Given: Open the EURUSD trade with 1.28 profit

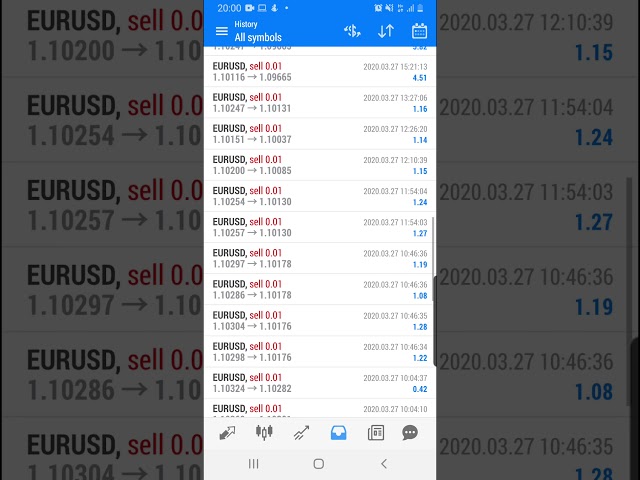Looking at the screenshot, I should click(319, 320).
